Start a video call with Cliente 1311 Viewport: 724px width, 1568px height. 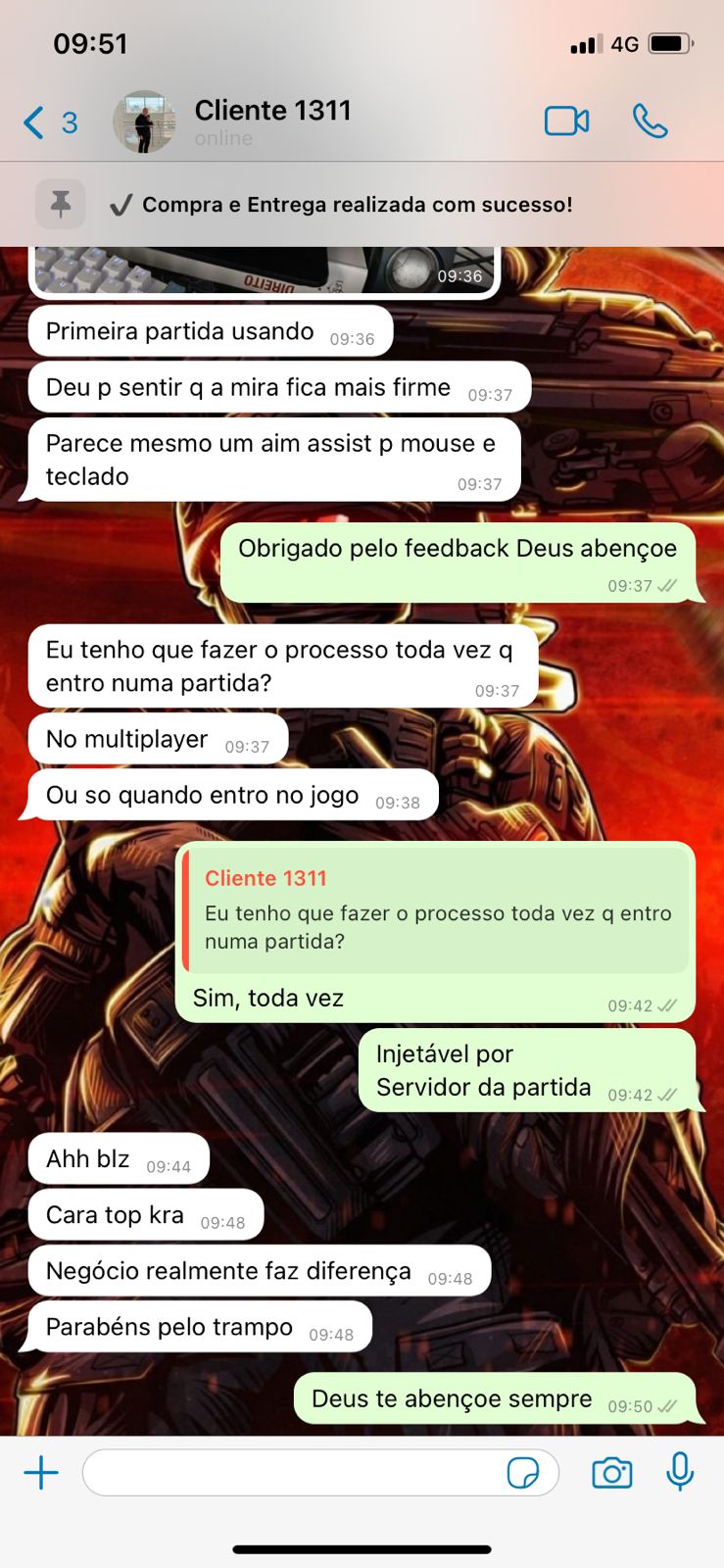coord(566,122)
